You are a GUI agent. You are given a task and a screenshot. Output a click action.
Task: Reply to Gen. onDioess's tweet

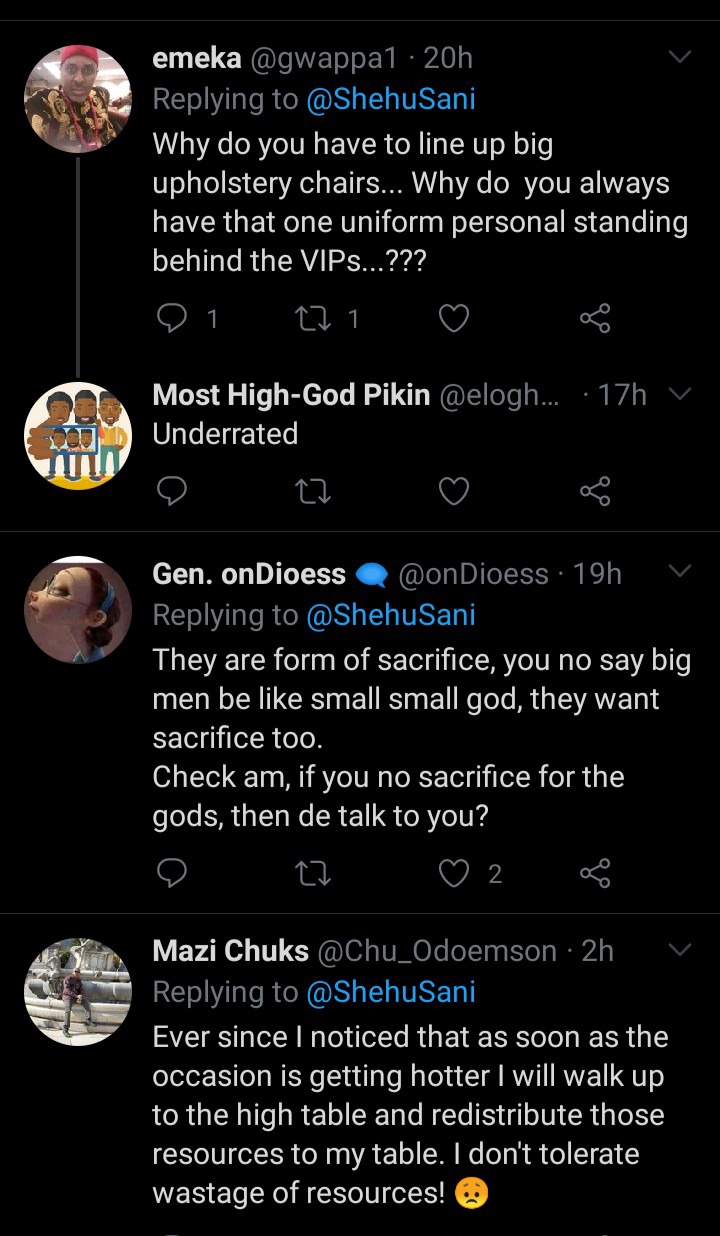[x=173, y=873]
